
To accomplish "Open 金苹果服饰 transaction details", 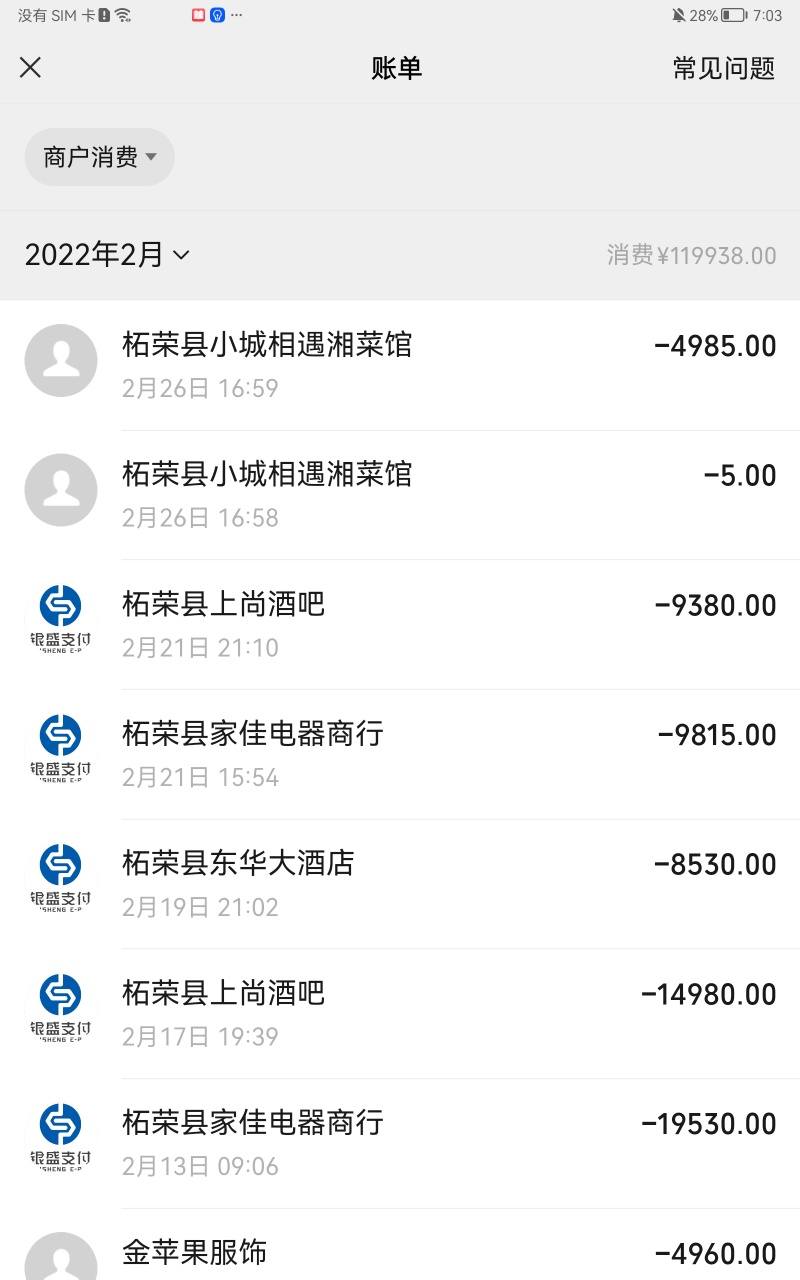I will (x=400, y=1245).
